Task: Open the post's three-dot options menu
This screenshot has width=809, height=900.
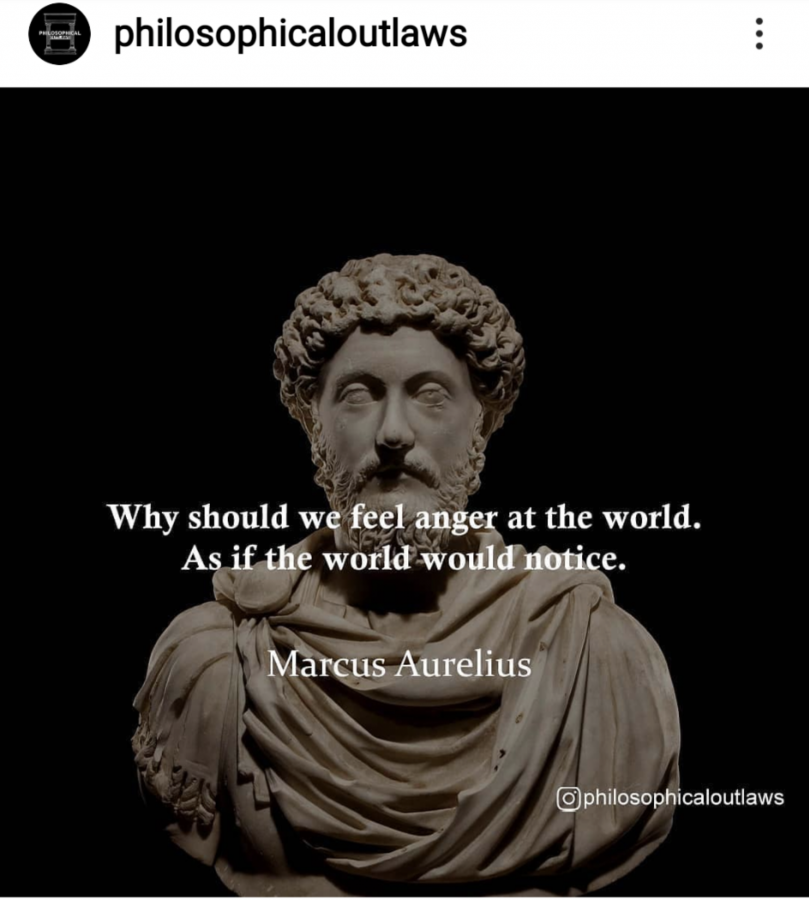Action: (x=759, y=35)
